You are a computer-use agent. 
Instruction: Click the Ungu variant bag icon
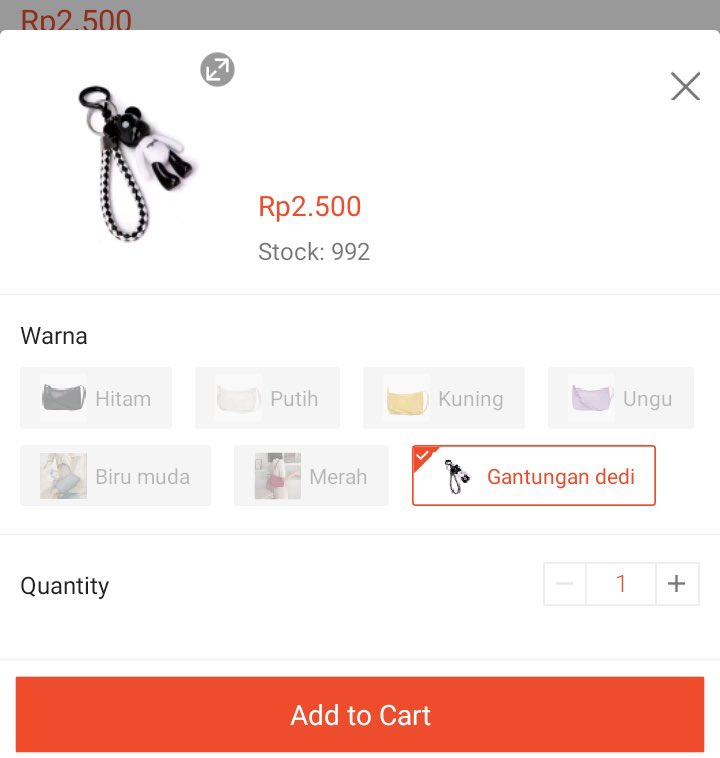[592, 397]
